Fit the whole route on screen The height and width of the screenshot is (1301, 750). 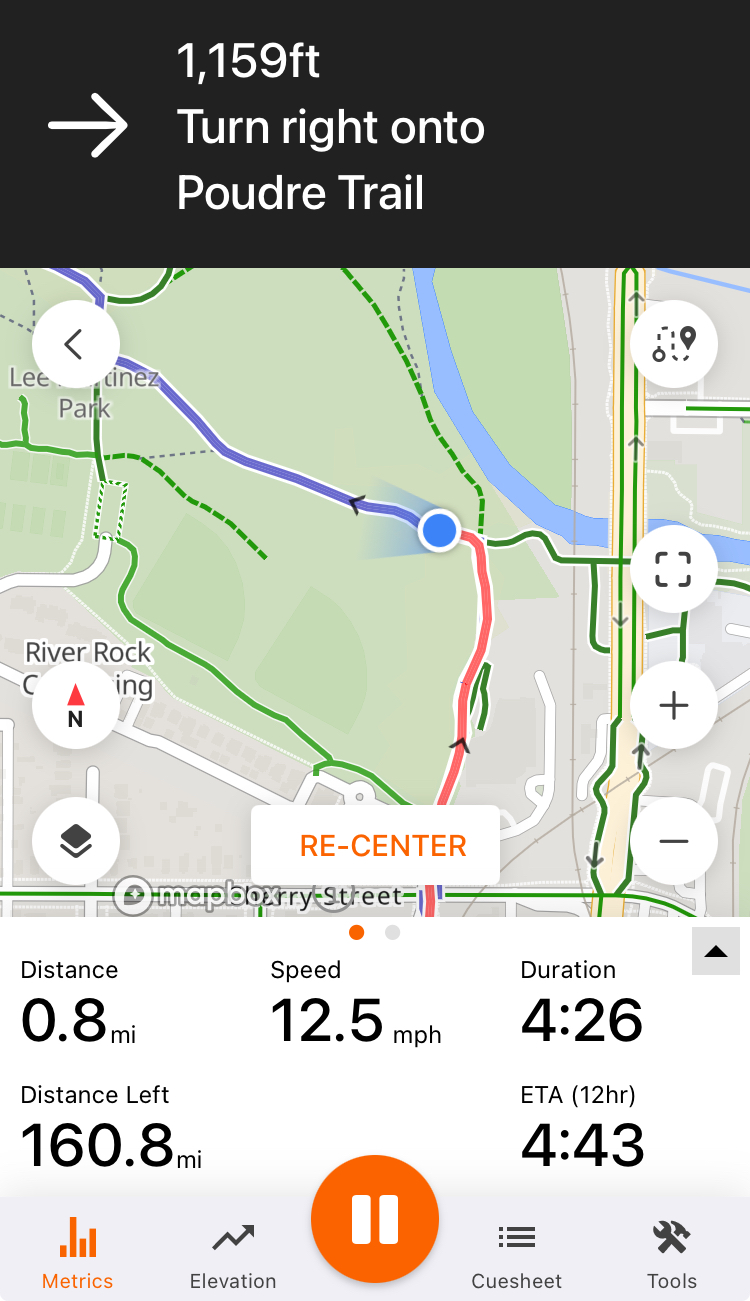coord(674,569)
